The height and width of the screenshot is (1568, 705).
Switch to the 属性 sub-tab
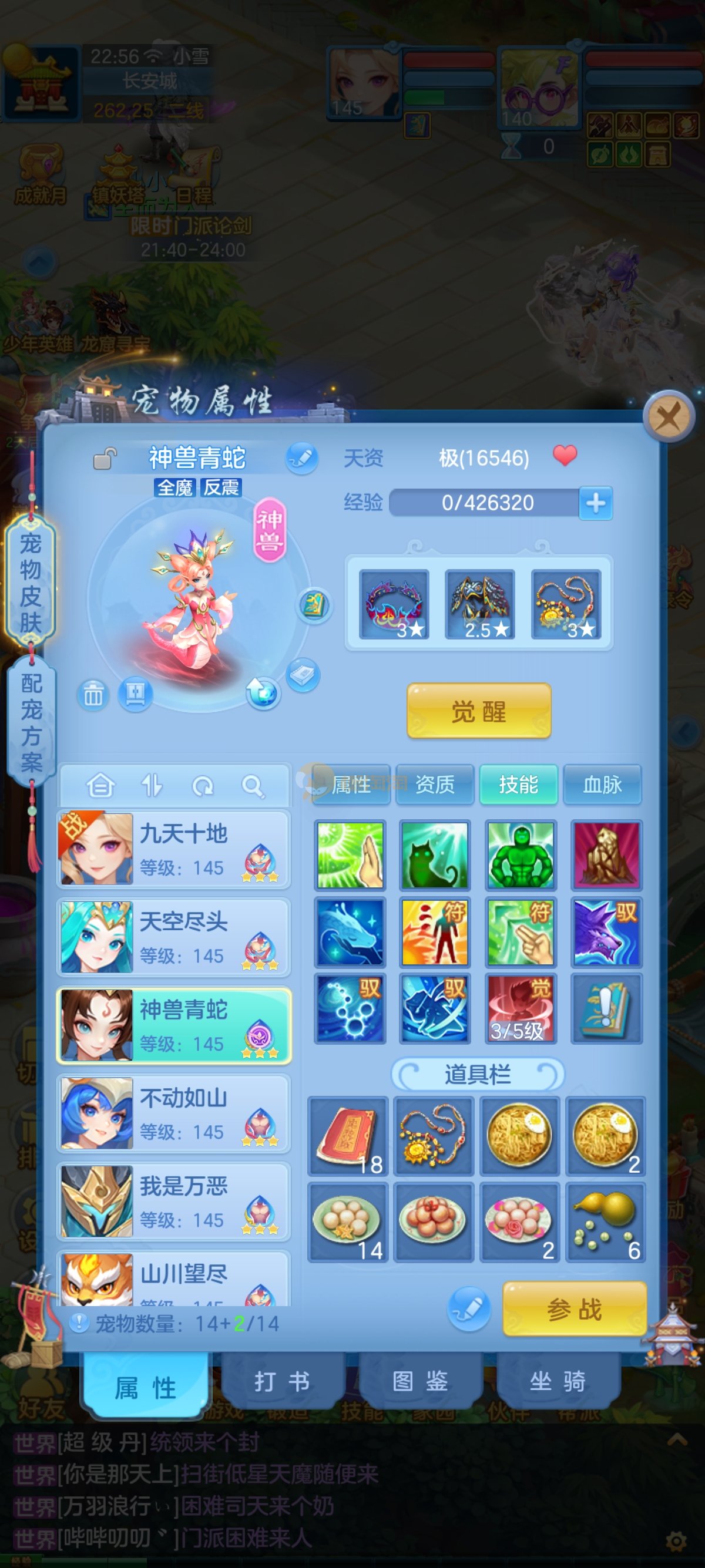click(x=351, y=785)
